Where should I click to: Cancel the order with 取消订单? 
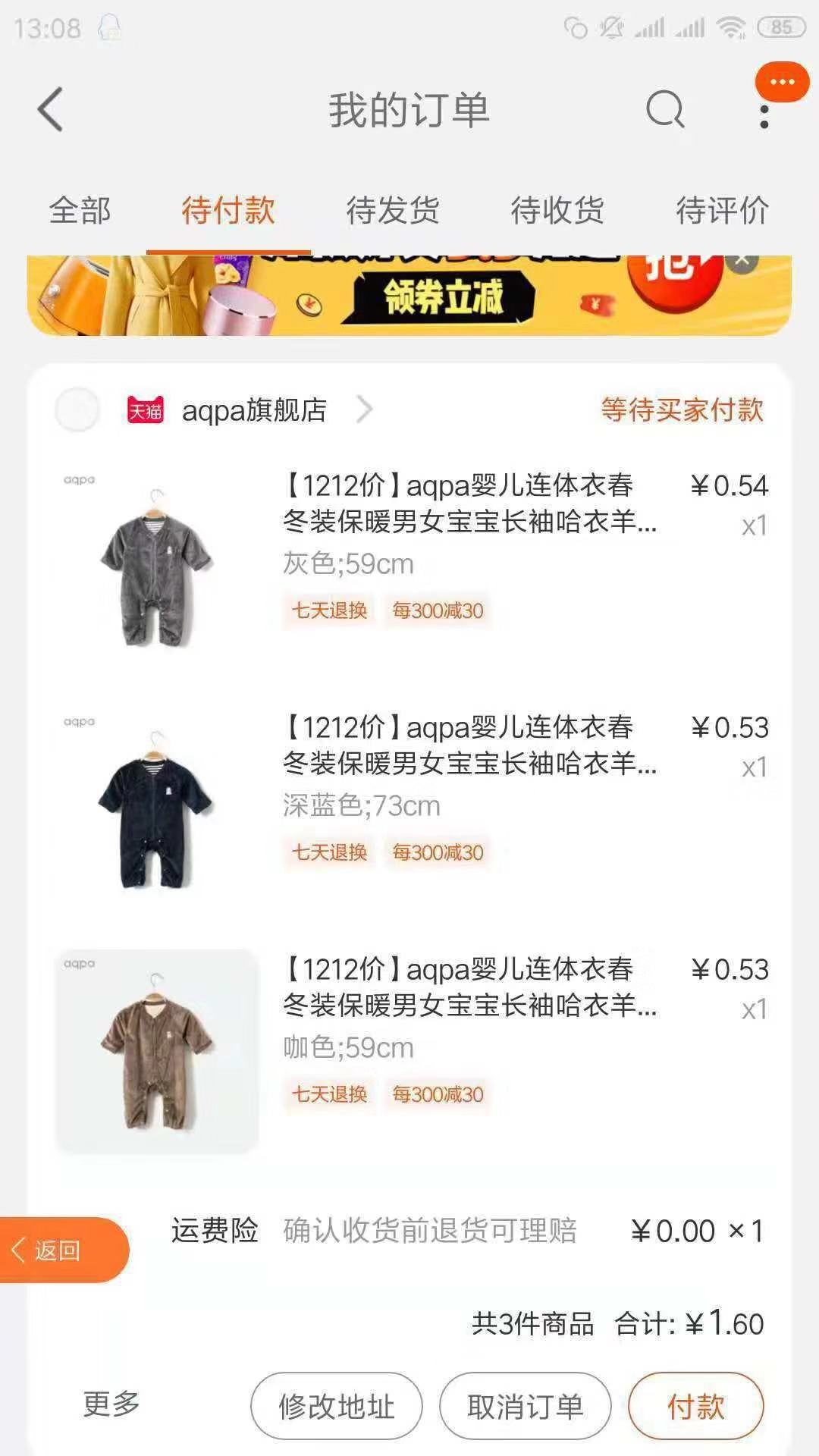[x=525, y=1406]
